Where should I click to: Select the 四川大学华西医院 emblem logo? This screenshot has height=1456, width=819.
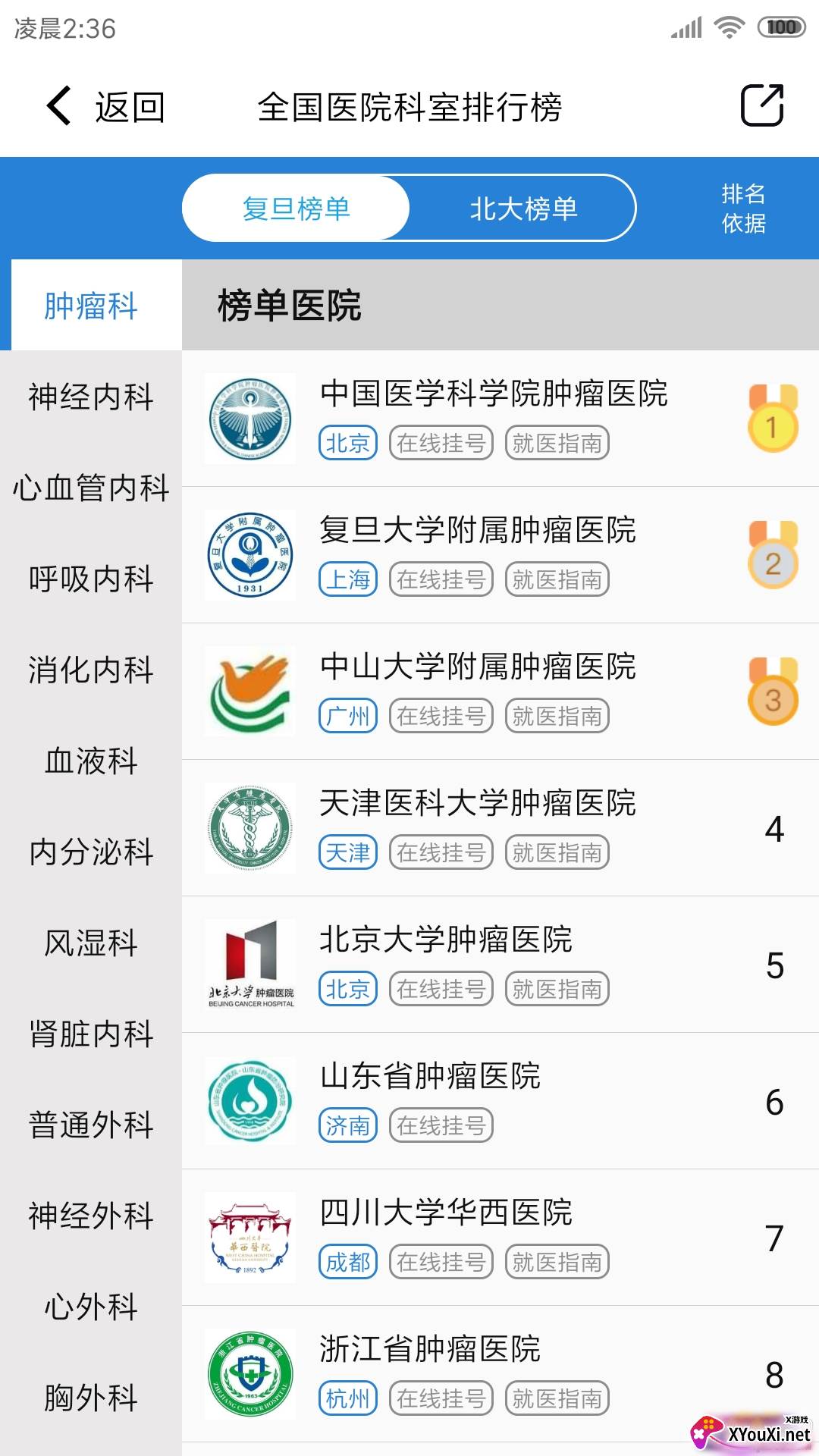pyautogui.click(x=249, y=1236)
